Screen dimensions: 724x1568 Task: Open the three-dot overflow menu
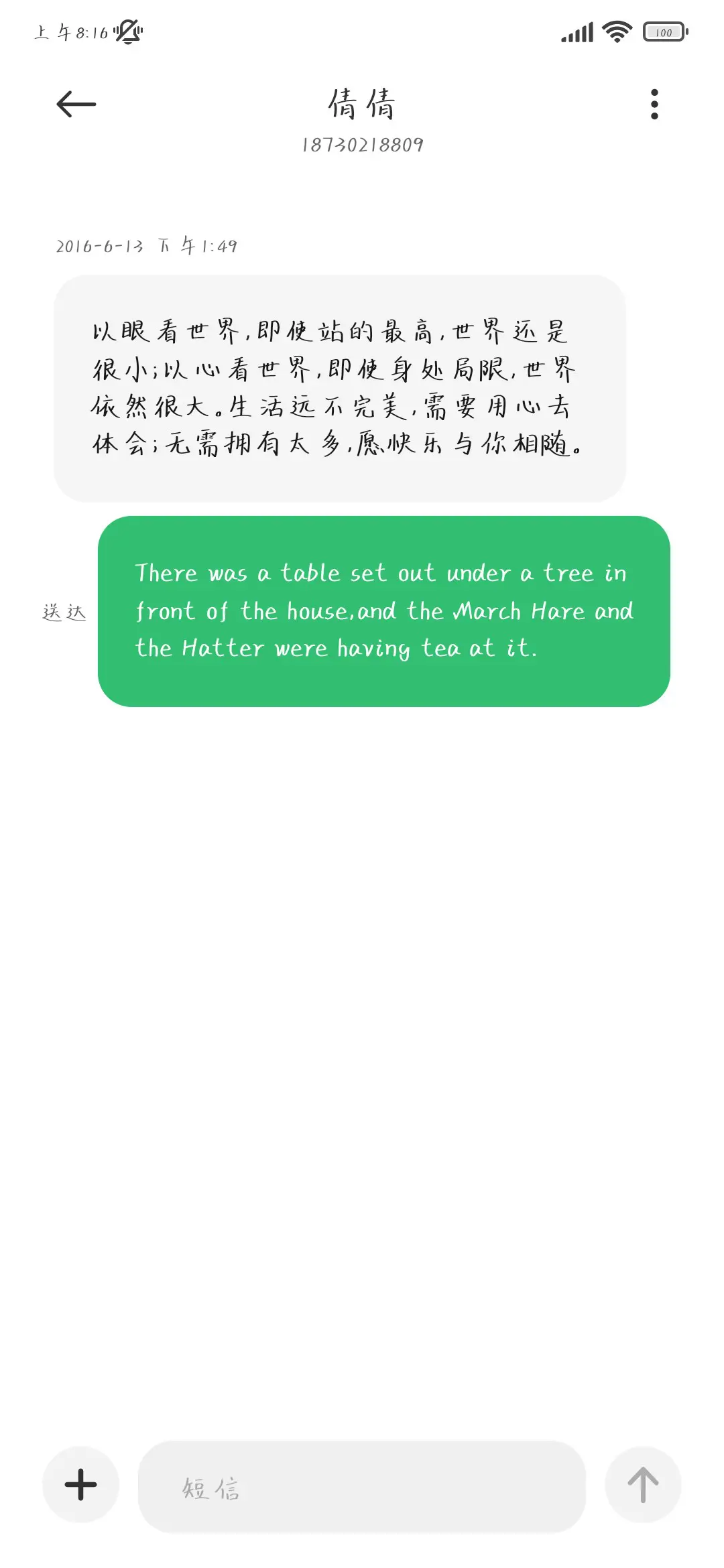click(x=654, y=104)
